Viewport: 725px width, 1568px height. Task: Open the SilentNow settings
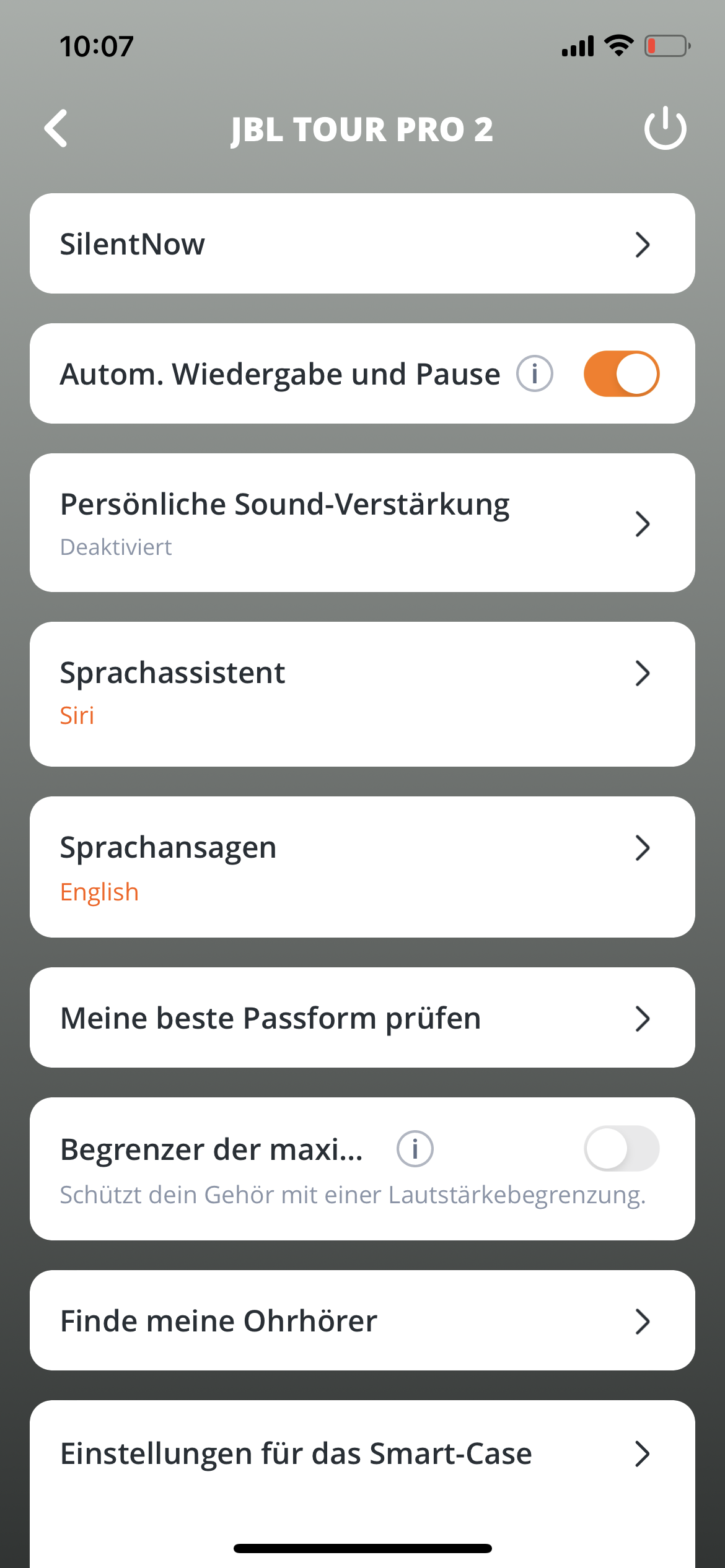[x=362, y=243]
